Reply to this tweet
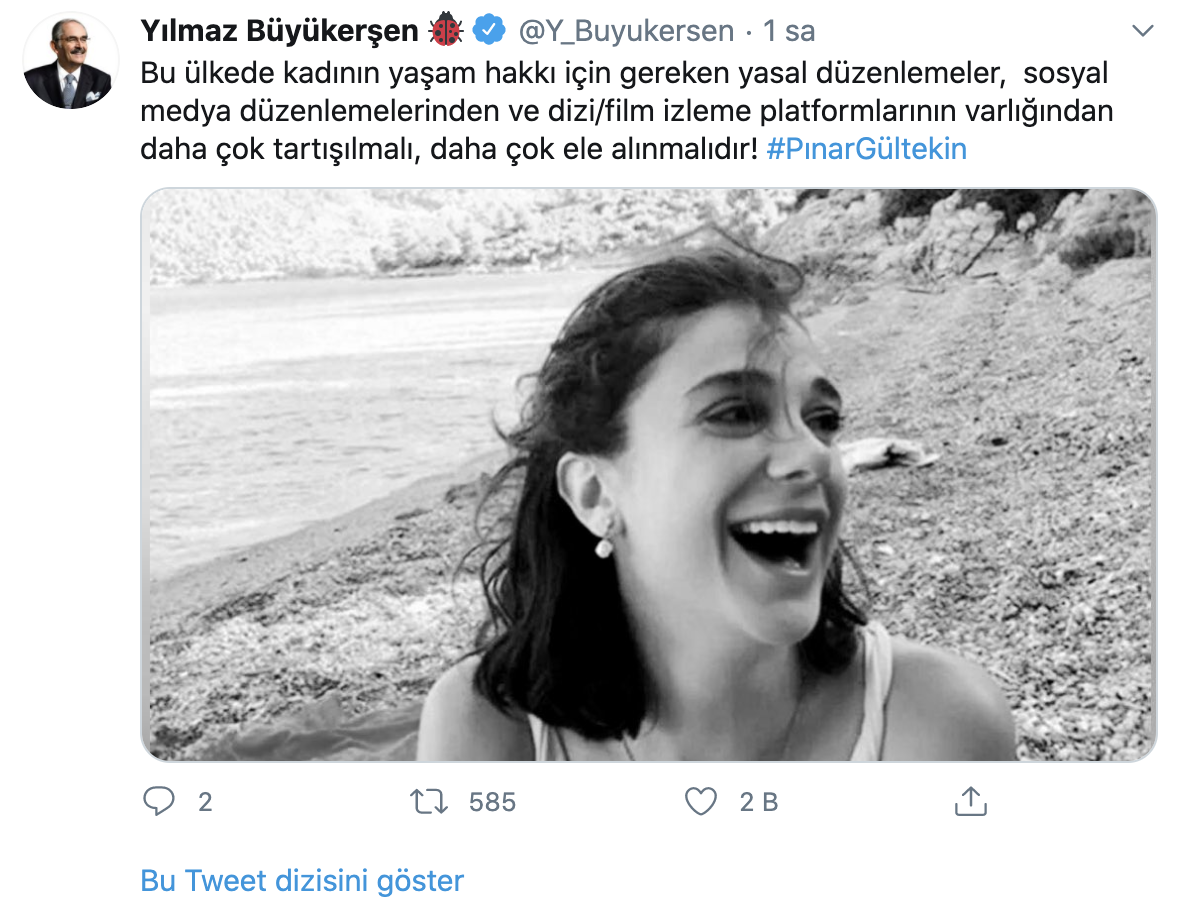This screenshot has width=1180, height=914. pyautogui.click(x=160, y=801)
